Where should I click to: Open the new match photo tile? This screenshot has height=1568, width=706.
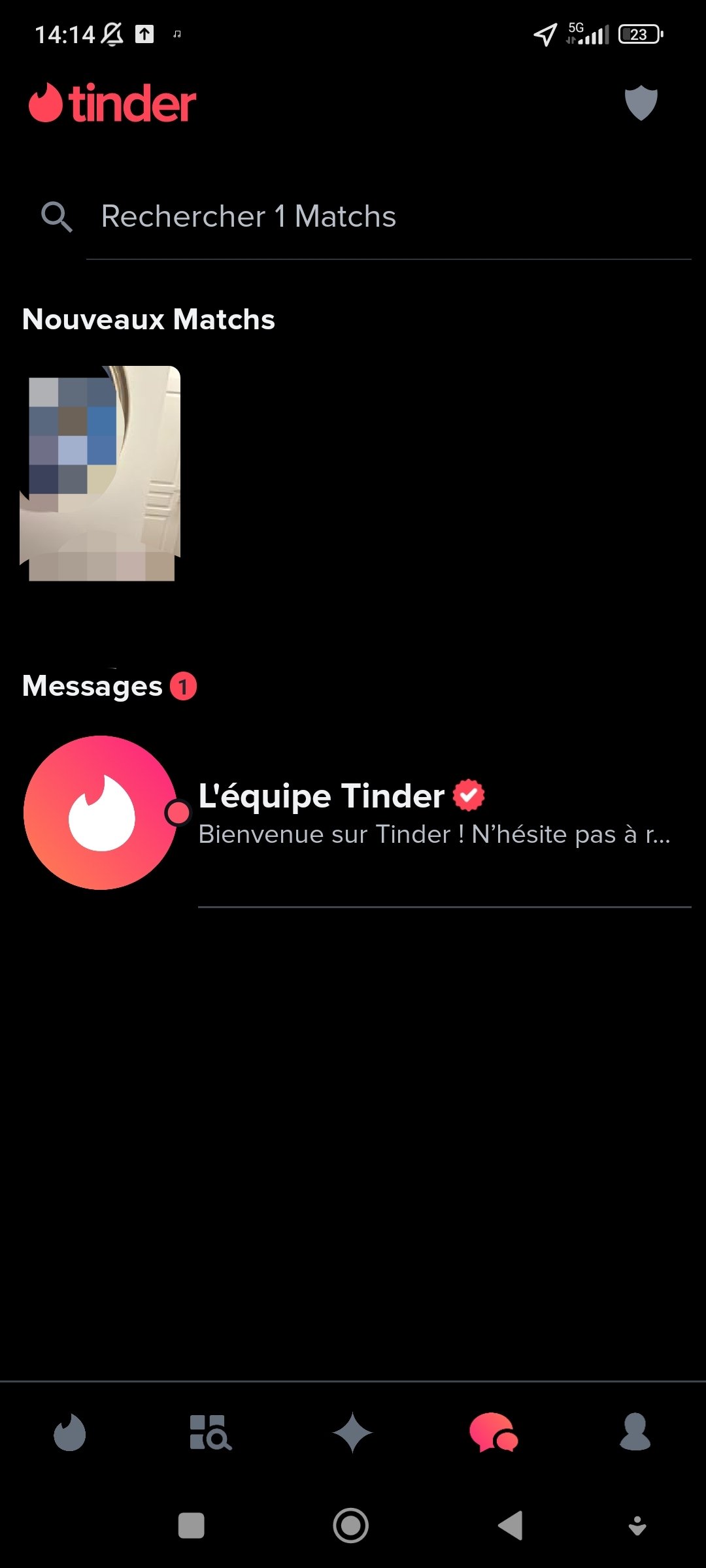click(x=100, y=473)
